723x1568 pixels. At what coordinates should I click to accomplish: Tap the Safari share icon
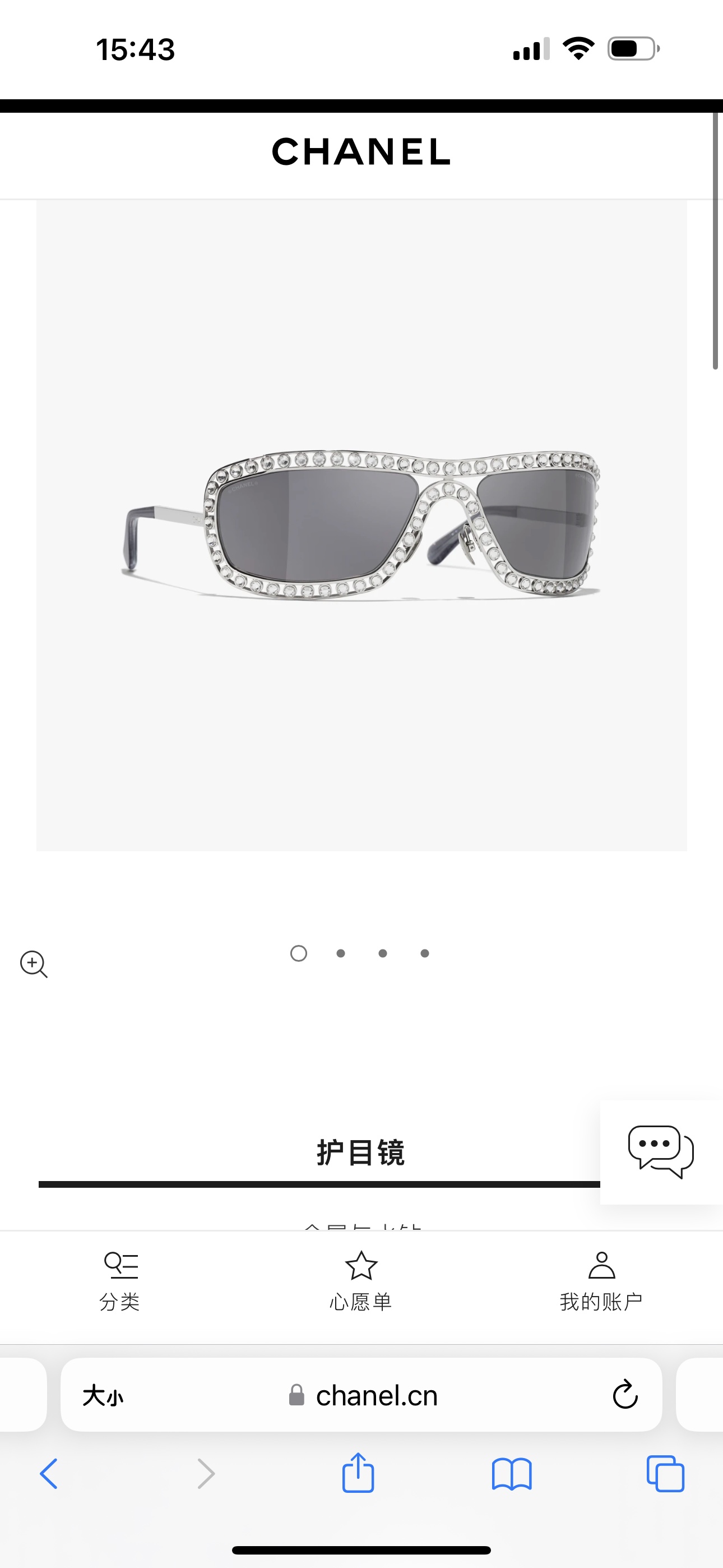tap(358, 1472)
